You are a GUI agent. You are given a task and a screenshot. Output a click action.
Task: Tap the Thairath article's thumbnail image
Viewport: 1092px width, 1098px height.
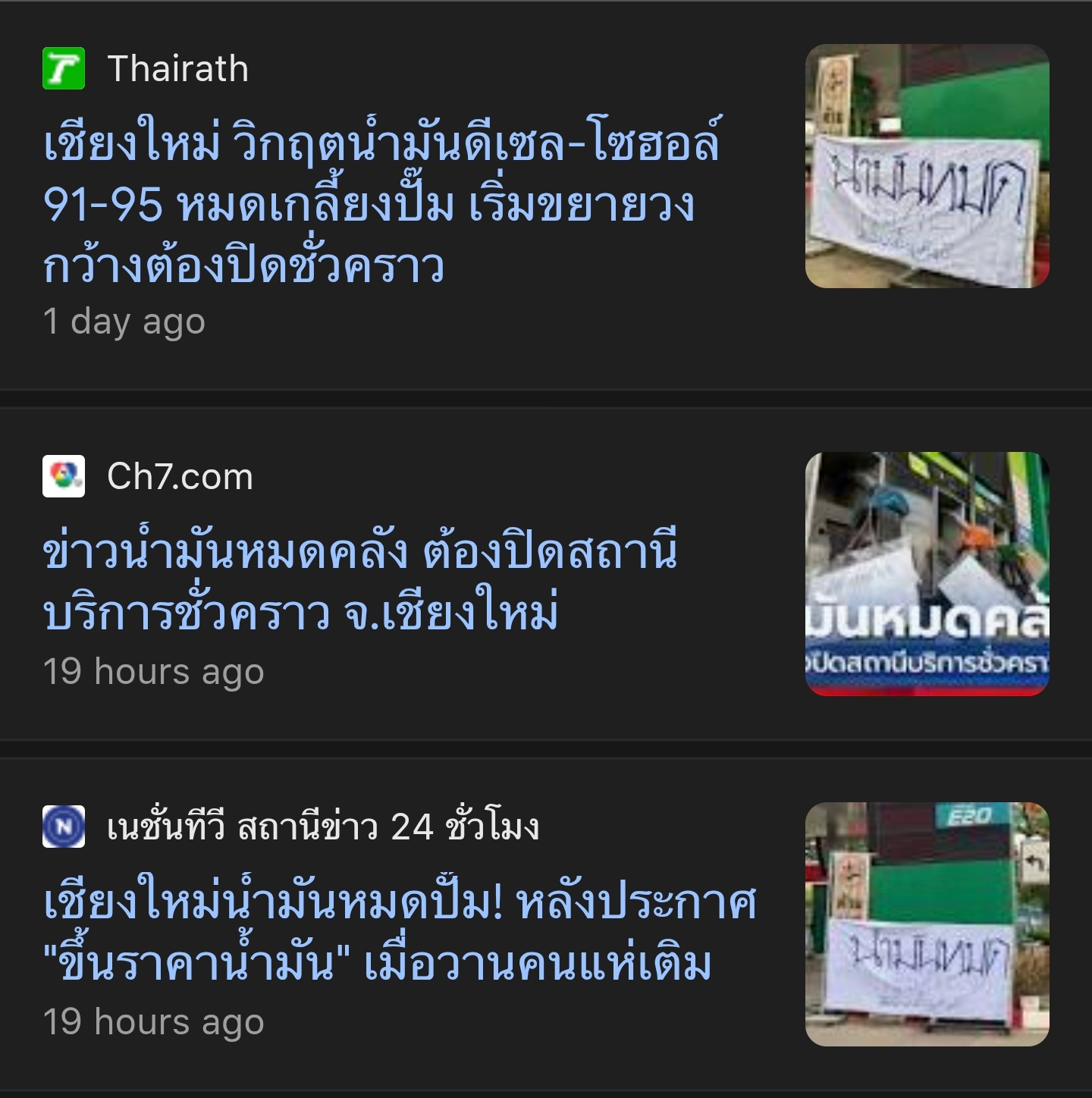point(927,166)
